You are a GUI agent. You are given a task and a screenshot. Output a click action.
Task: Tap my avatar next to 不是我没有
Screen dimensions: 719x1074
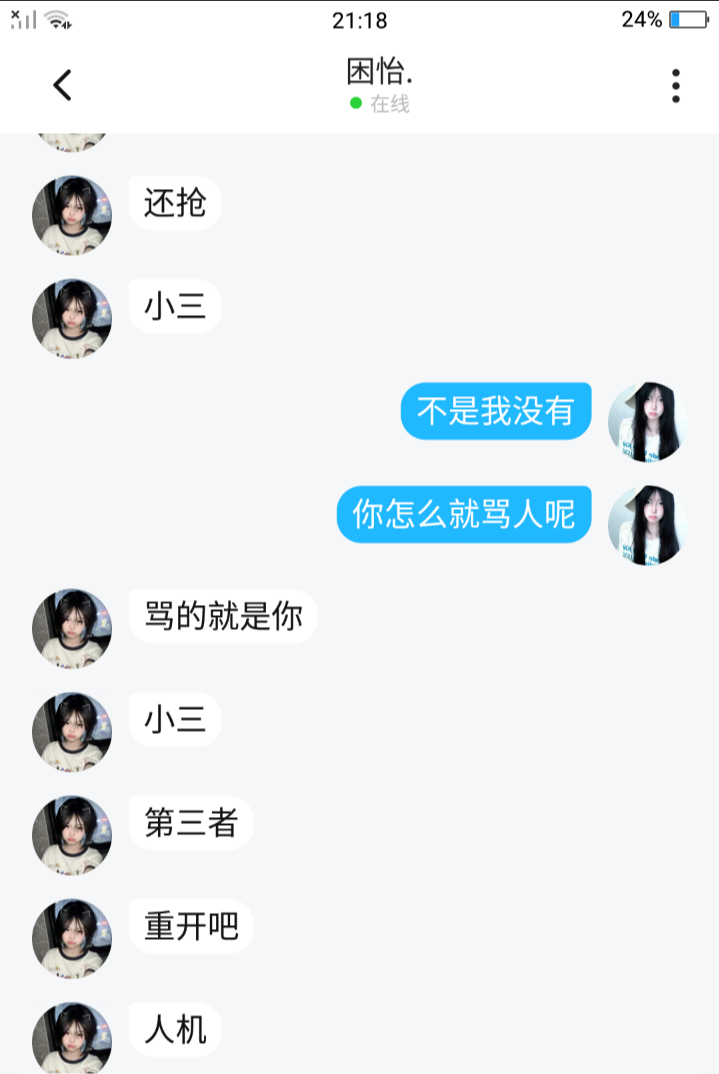648,421
